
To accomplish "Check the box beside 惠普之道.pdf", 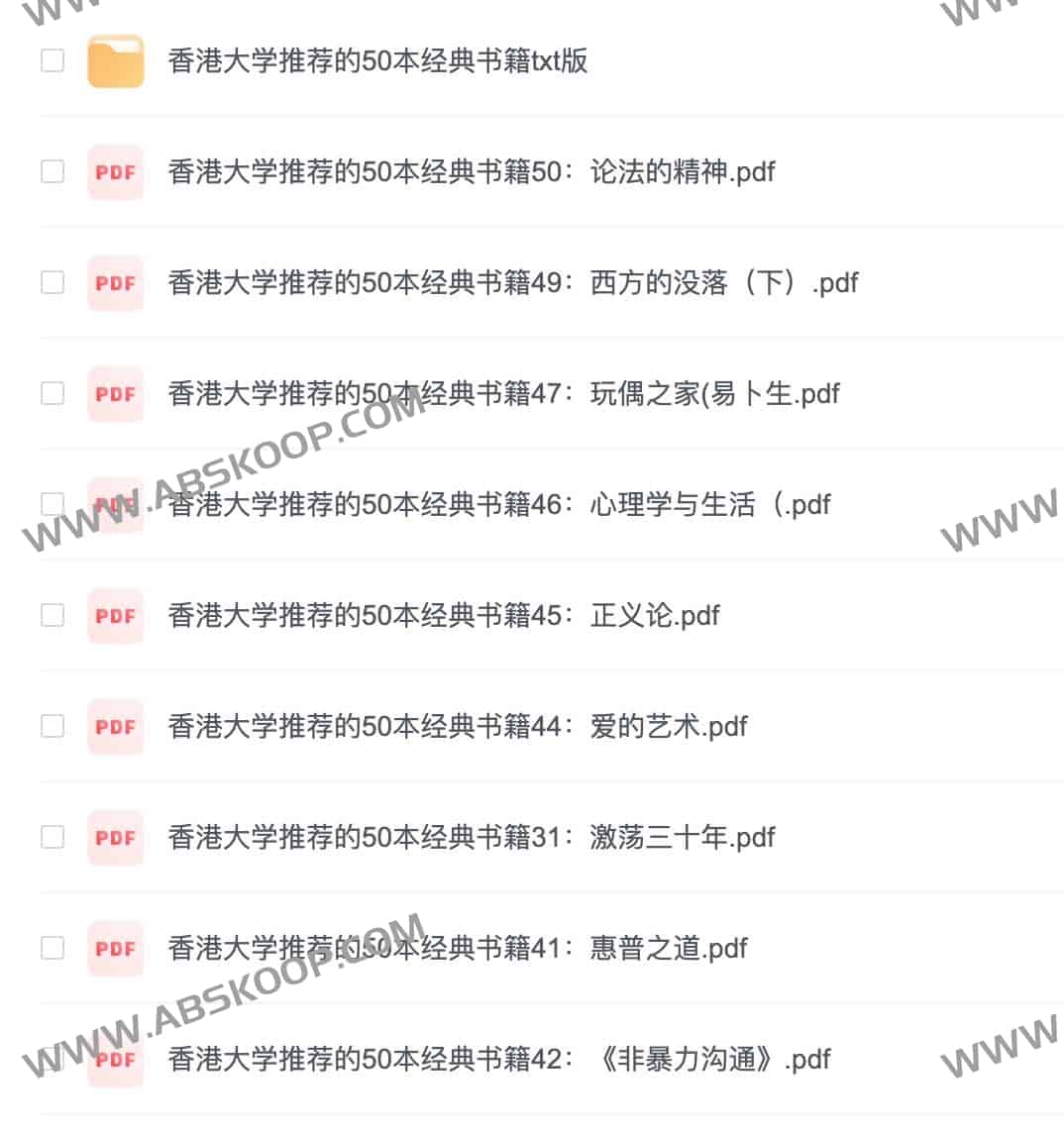I will [x=53, y=948].
